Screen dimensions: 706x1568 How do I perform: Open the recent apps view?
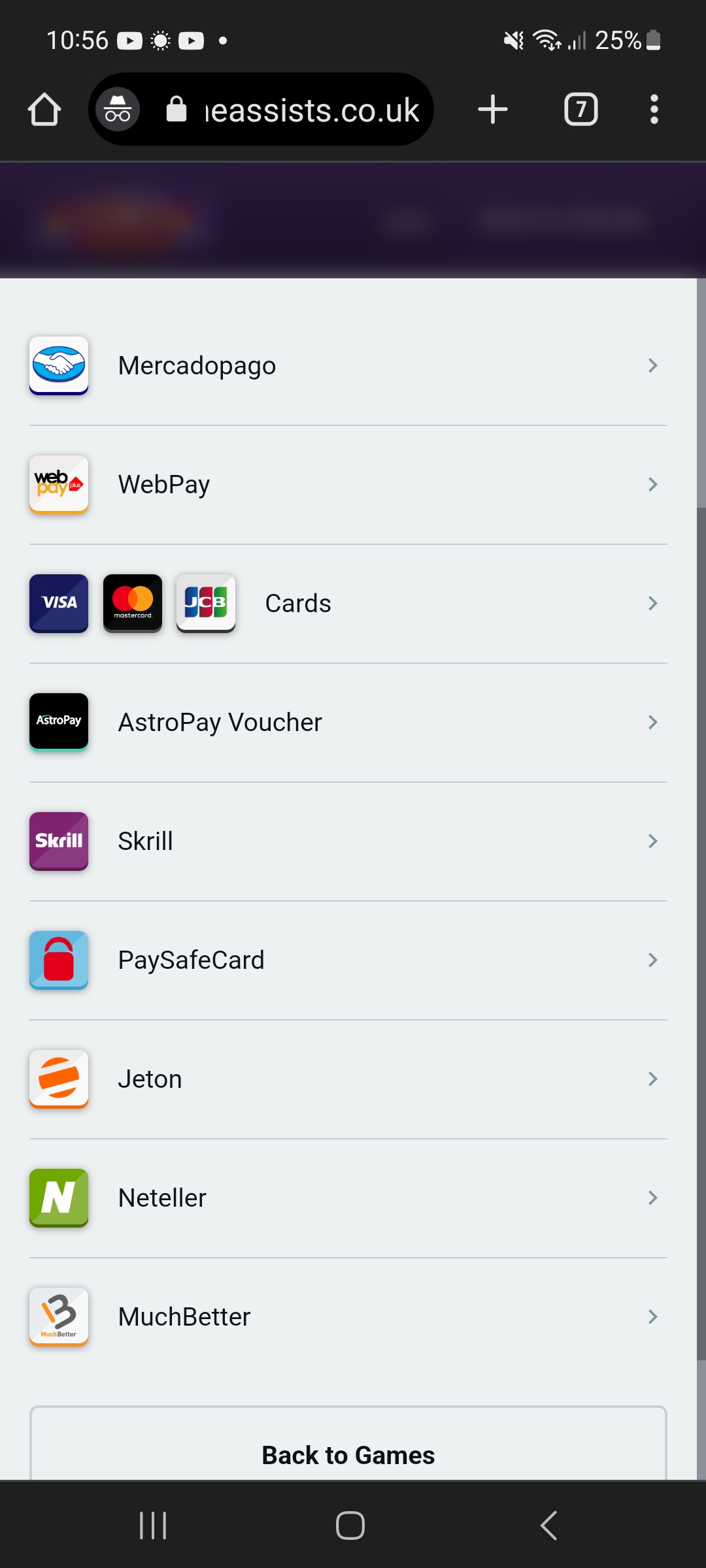click(x=153, y=1526)
